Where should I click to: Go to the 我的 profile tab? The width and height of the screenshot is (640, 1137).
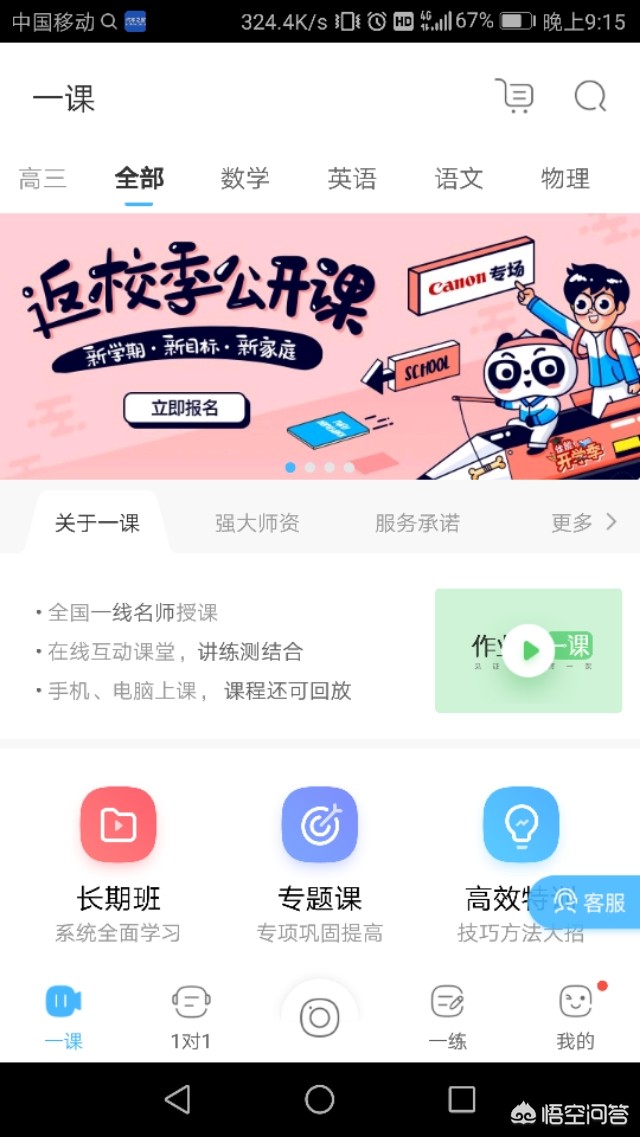(x=575, y=1015)
